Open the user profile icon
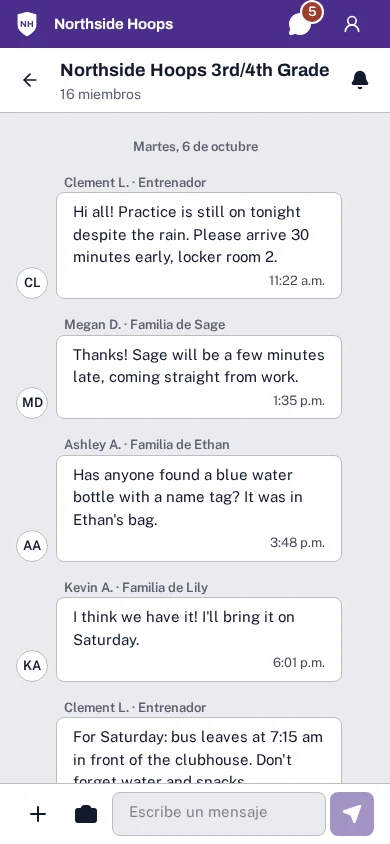The height and width of the screenshot is (844, 390). pyautogui.click(x=352, y=24)
